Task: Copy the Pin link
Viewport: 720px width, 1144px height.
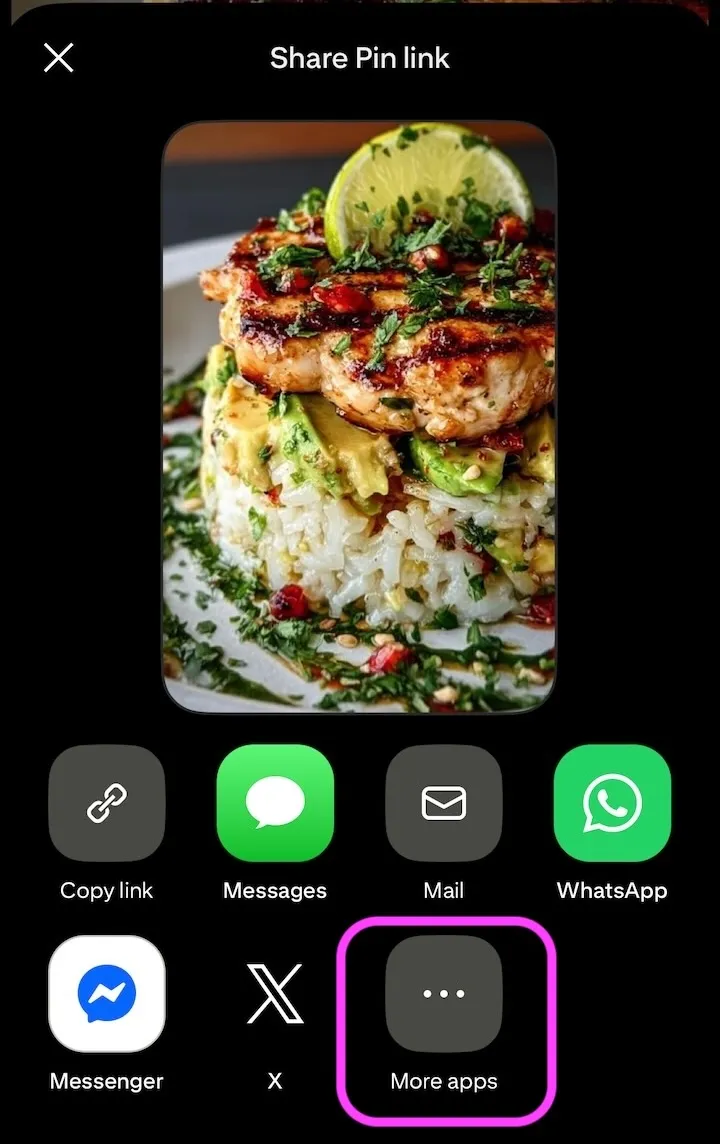Action: click(106, 803)
